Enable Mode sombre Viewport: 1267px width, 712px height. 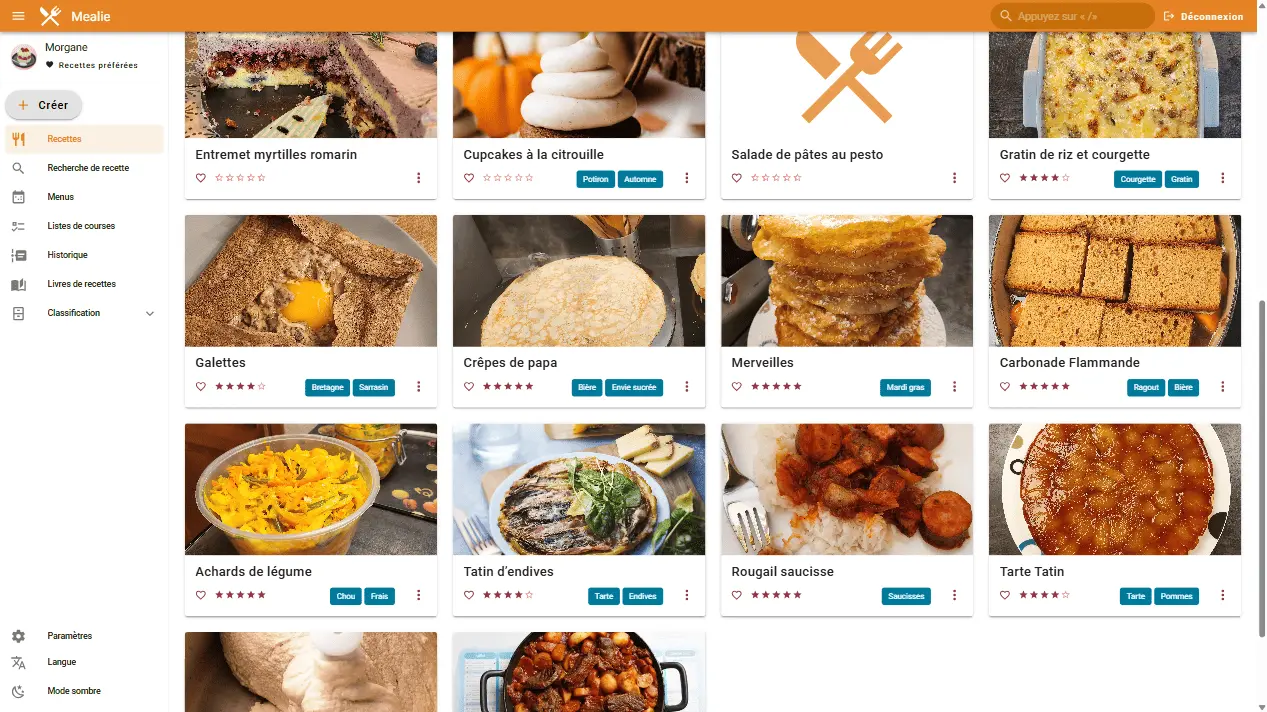click(x=74, y=691)
